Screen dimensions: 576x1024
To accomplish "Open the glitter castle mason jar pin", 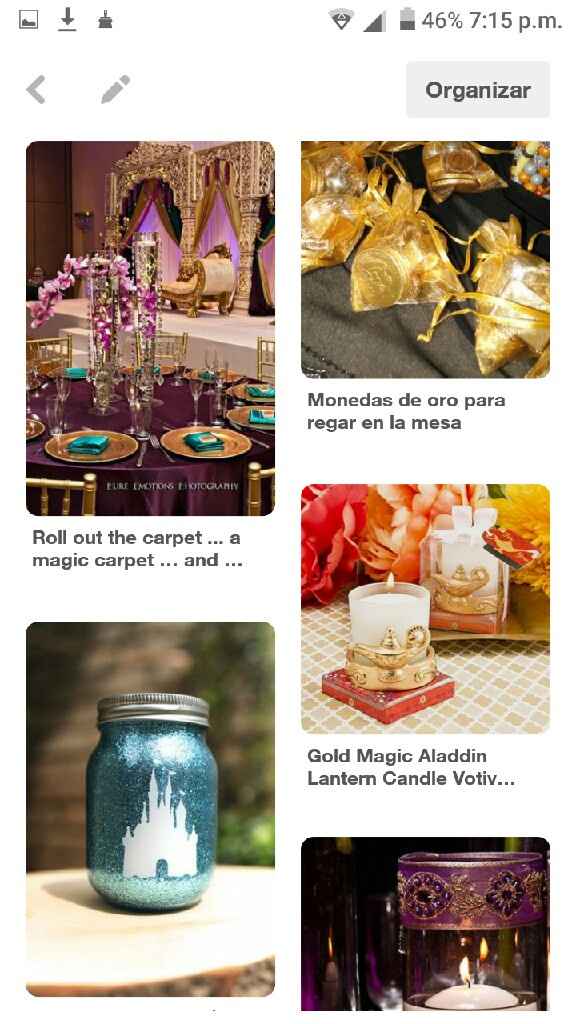I will (x=150, y=809).
